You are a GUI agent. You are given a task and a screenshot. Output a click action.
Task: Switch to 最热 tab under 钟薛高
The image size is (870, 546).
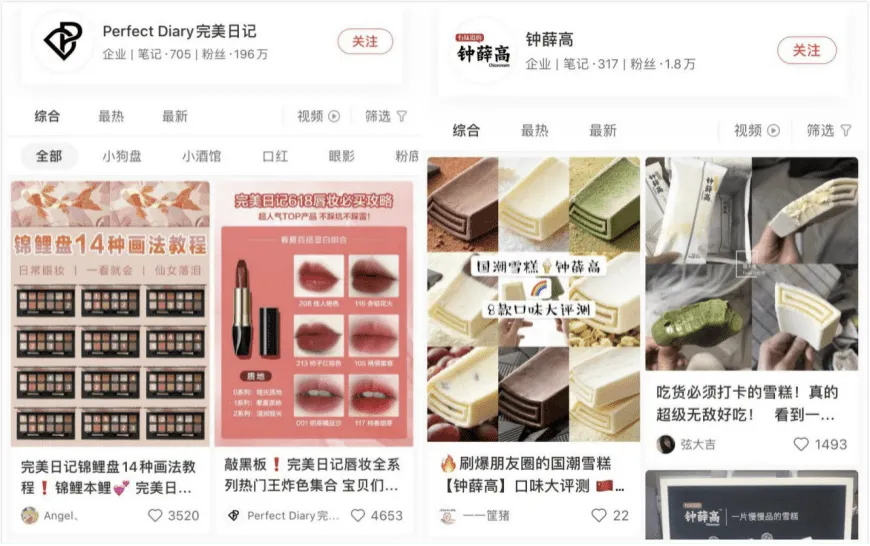tap(535, 130)
